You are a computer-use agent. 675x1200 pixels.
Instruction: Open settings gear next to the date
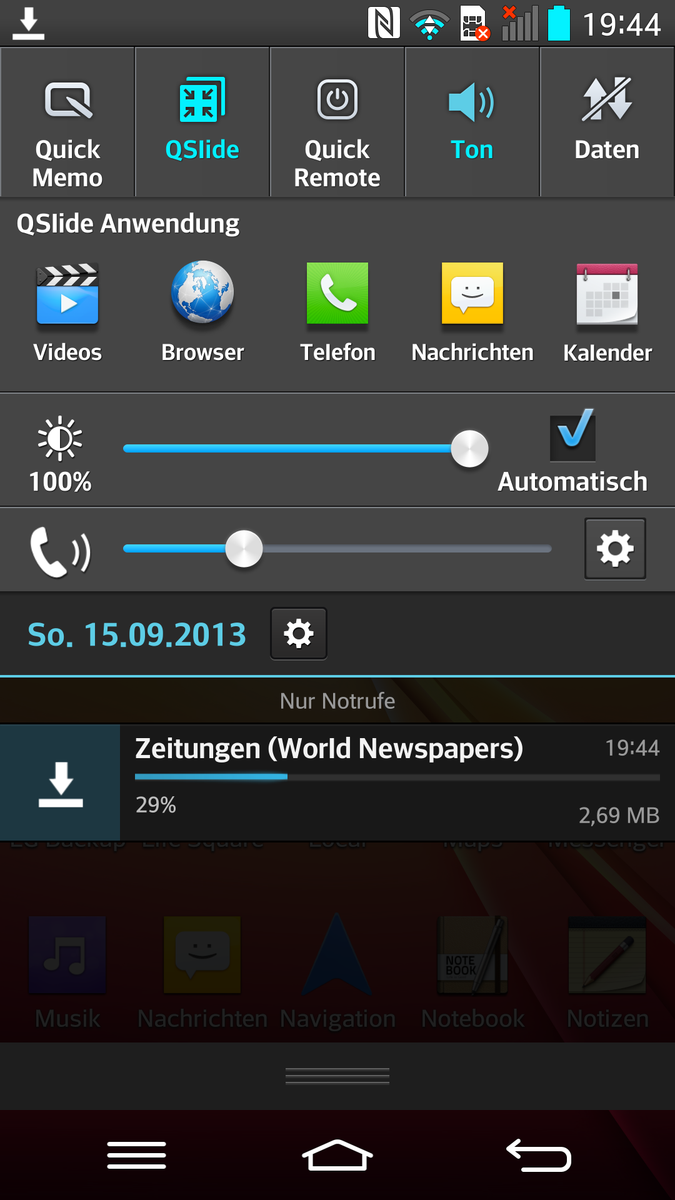coord(299,634)
